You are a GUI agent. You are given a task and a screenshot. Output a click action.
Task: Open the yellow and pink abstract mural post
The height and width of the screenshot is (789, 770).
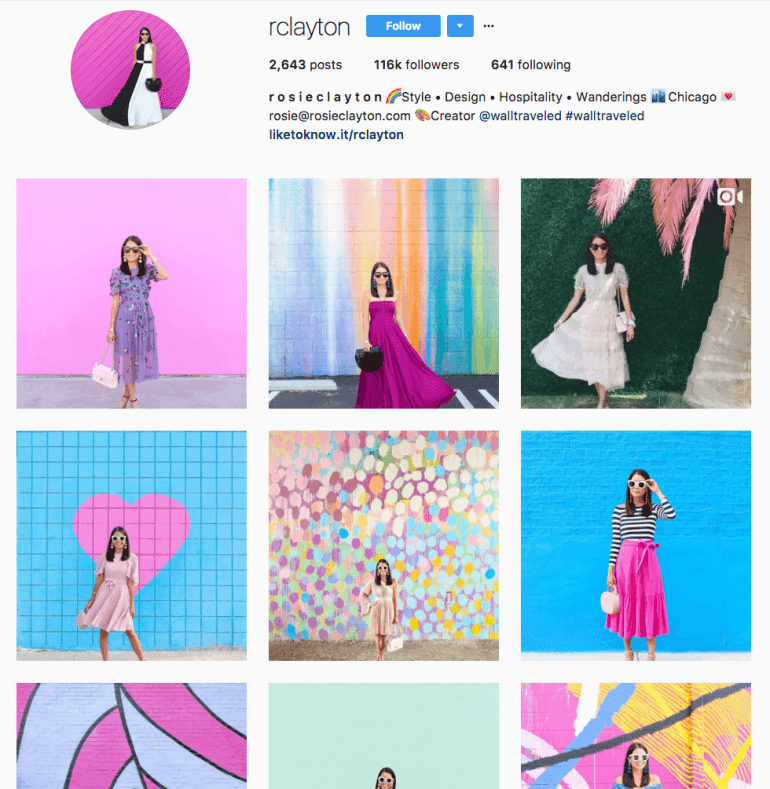pyautogui.click(x=635, y=736)
